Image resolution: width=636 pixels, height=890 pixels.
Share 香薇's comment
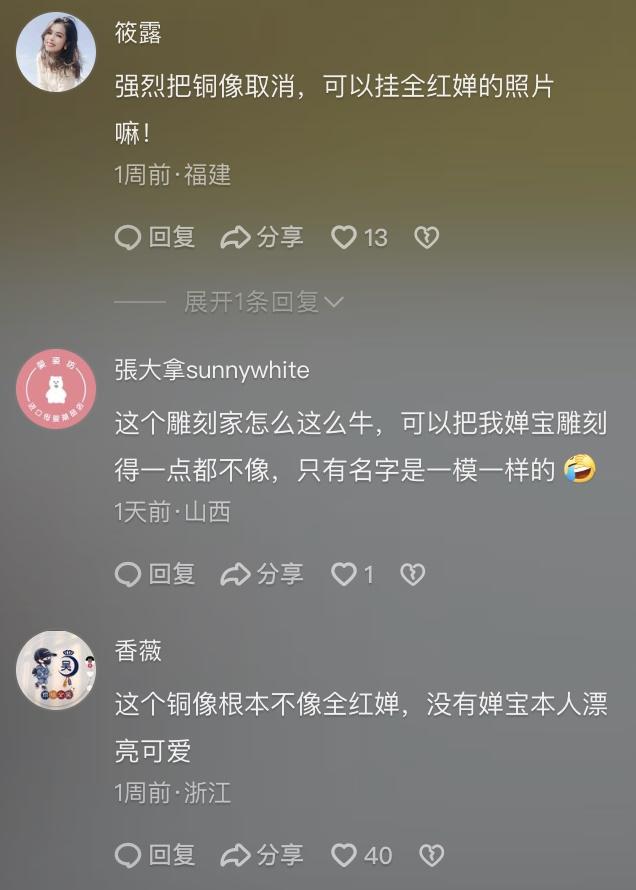tap(262, 855)
